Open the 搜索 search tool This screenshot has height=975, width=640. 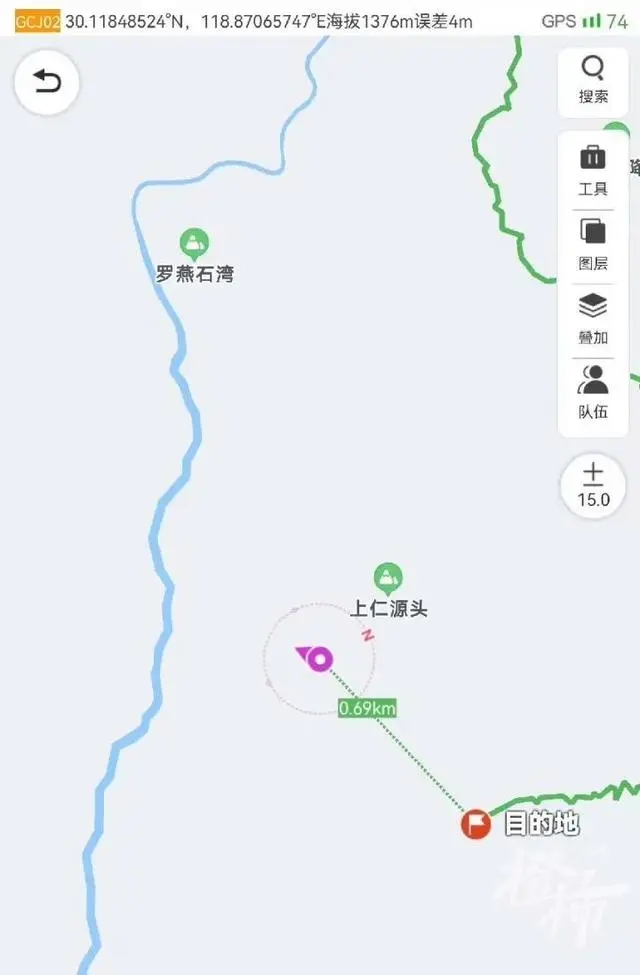593,80
